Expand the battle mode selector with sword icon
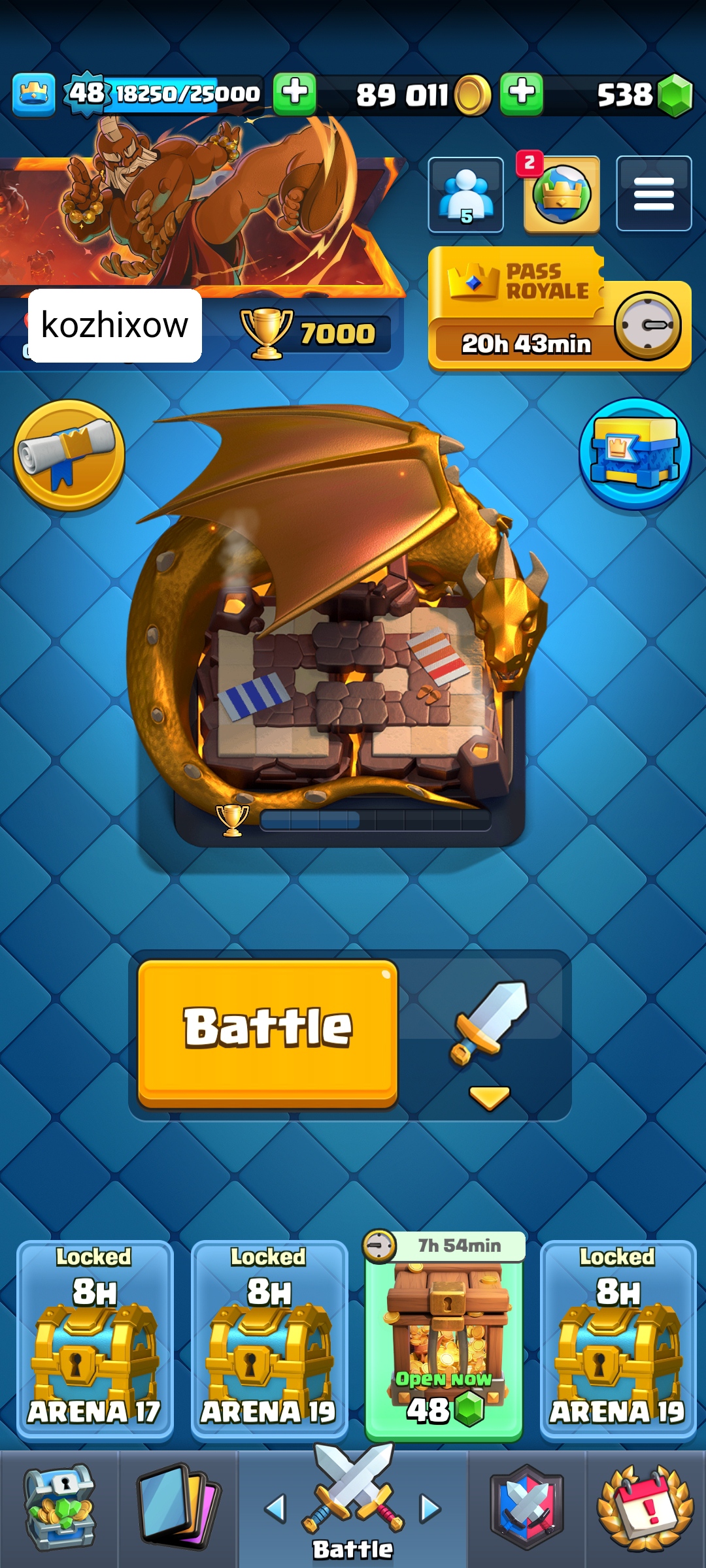Screen dimensions: 706x1568 pyautogui.click(x=488, y=1036)
